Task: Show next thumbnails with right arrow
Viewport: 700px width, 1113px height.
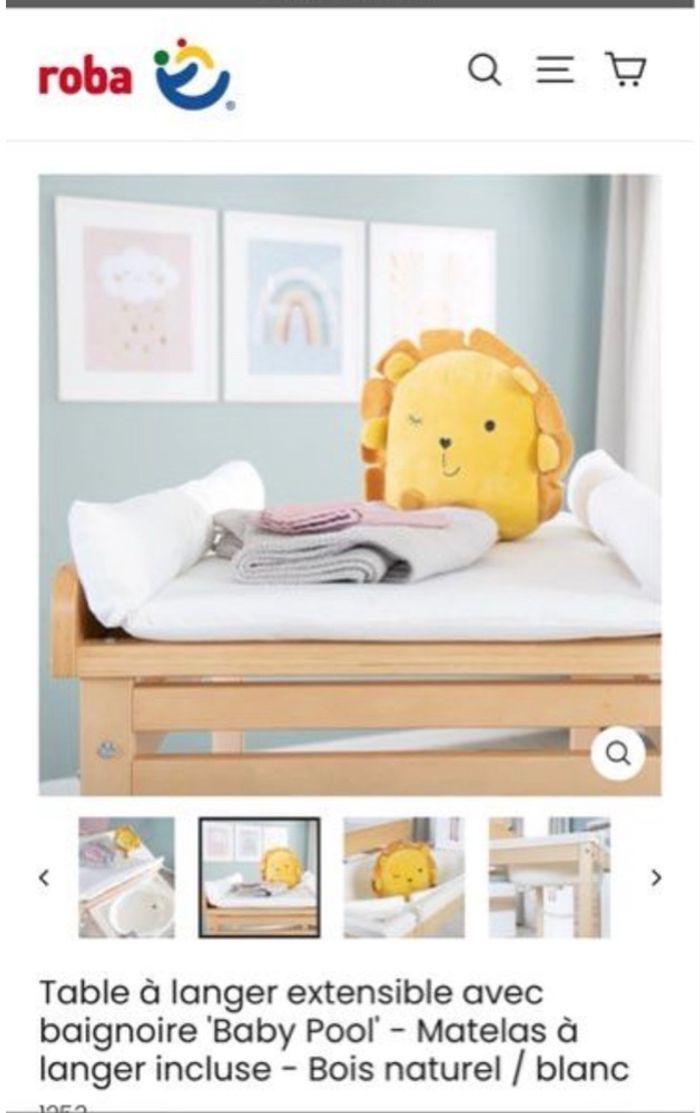Action: pos(656,878)
